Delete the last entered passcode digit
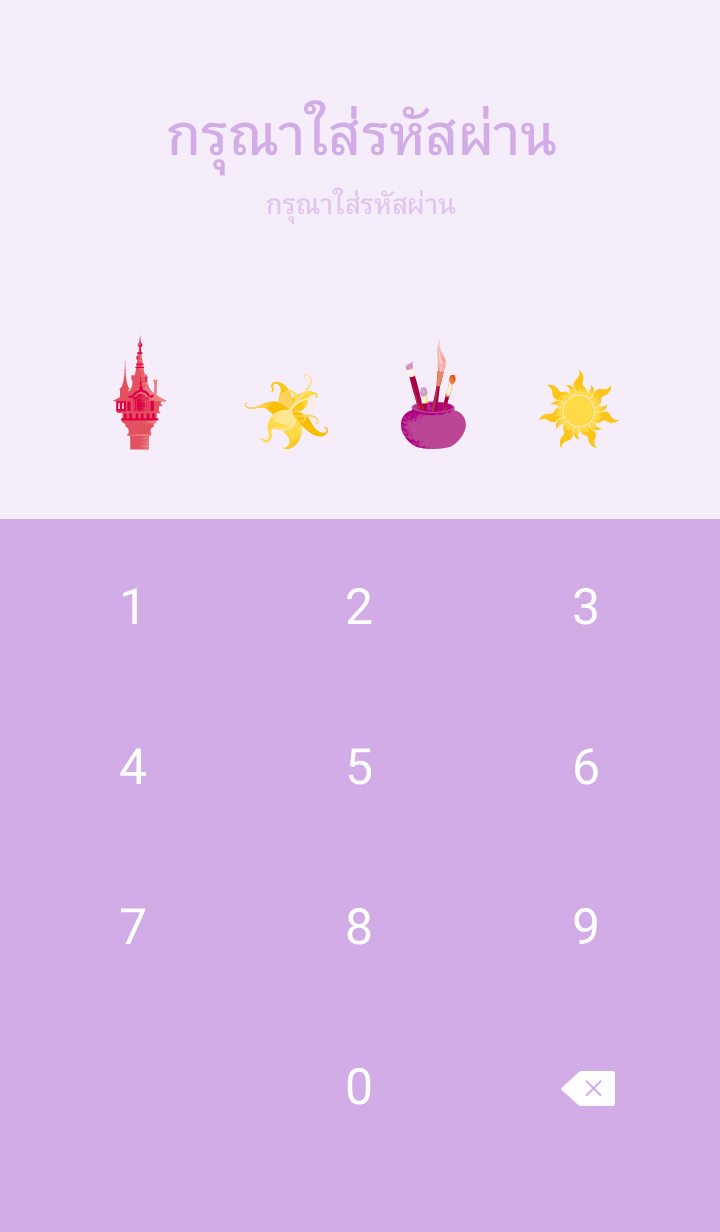 588,1088
